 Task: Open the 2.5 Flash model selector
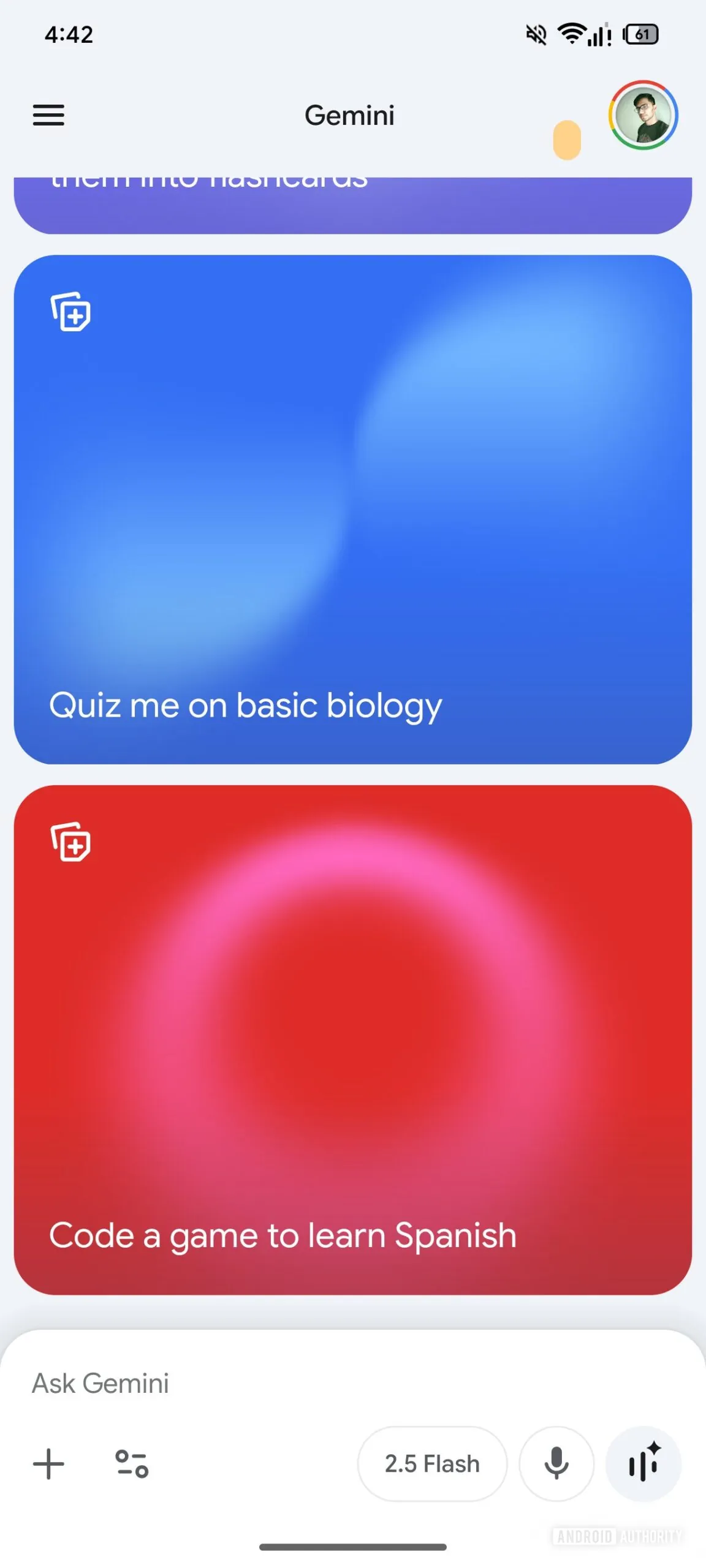click(x=432, y=1464)
